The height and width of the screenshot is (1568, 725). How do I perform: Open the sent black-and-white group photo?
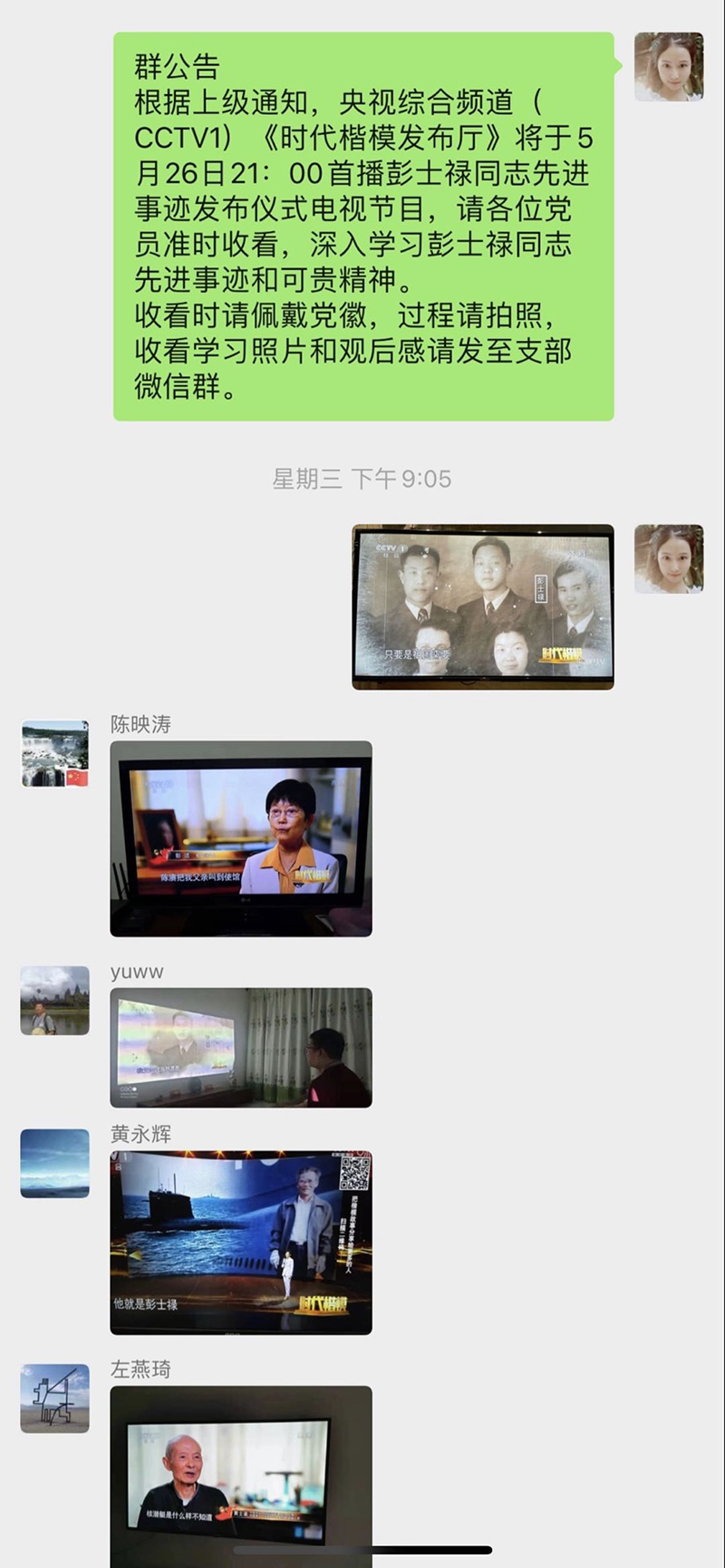[483, 606]
